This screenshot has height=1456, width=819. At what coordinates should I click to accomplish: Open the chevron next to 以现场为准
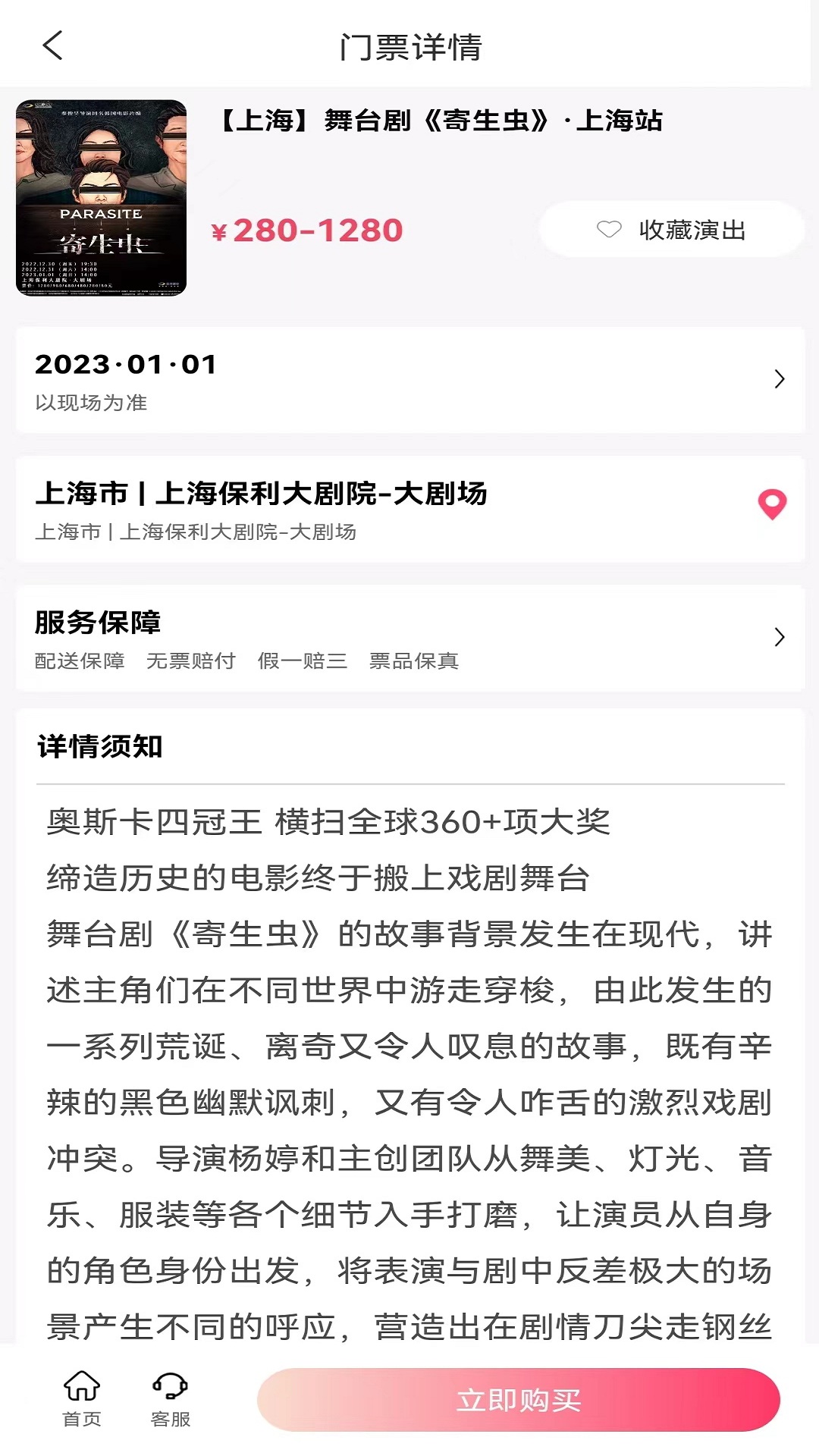pos(780,379)
